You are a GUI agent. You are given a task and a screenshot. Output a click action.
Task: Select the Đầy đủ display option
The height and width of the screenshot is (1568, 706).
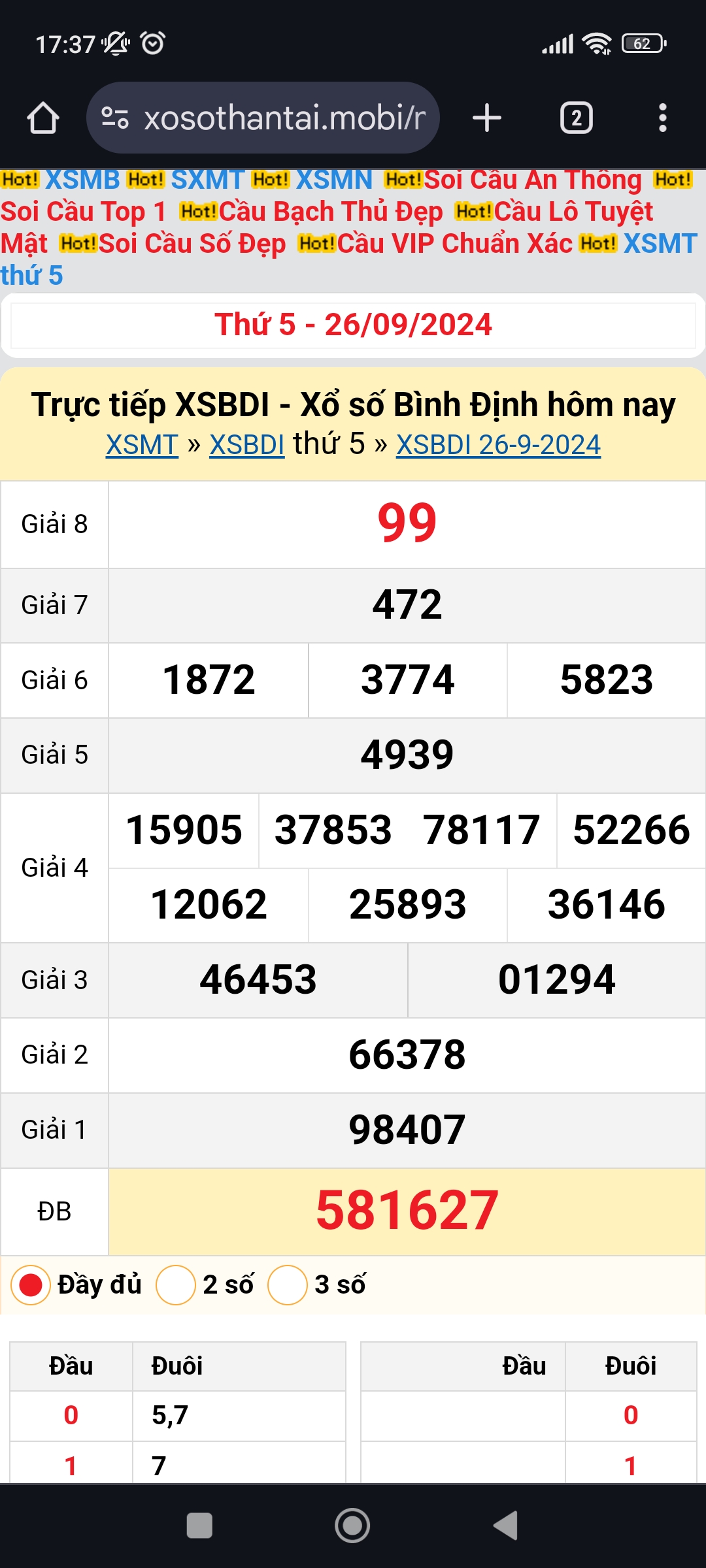click(x=31, y=1285)
